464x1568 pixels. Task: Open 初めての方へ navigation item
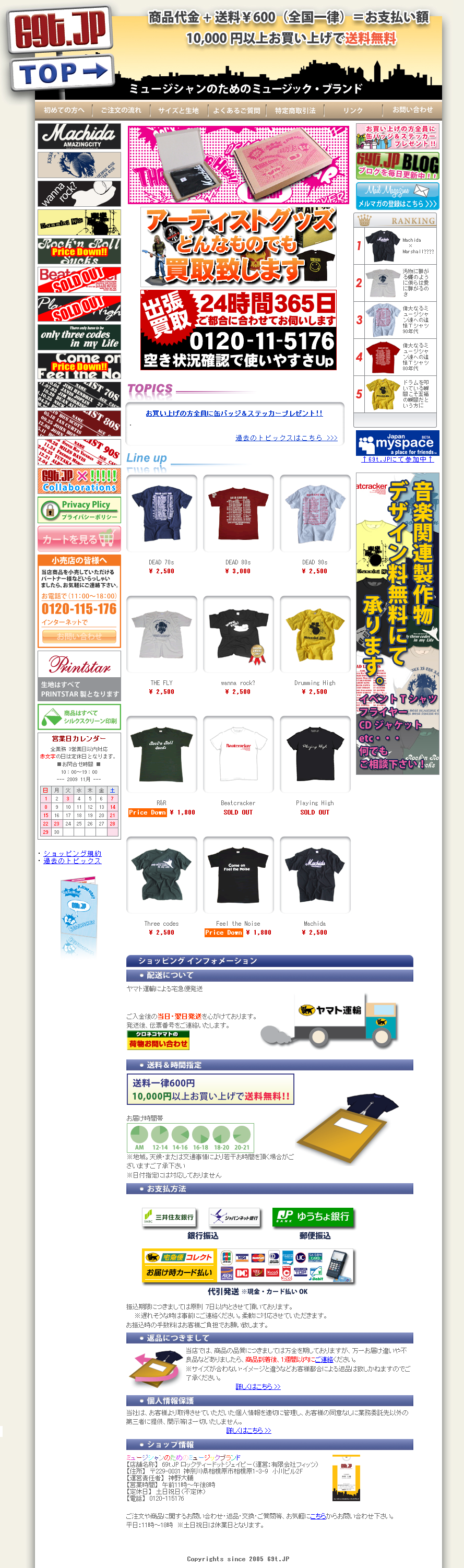click(x=64, y=110)
